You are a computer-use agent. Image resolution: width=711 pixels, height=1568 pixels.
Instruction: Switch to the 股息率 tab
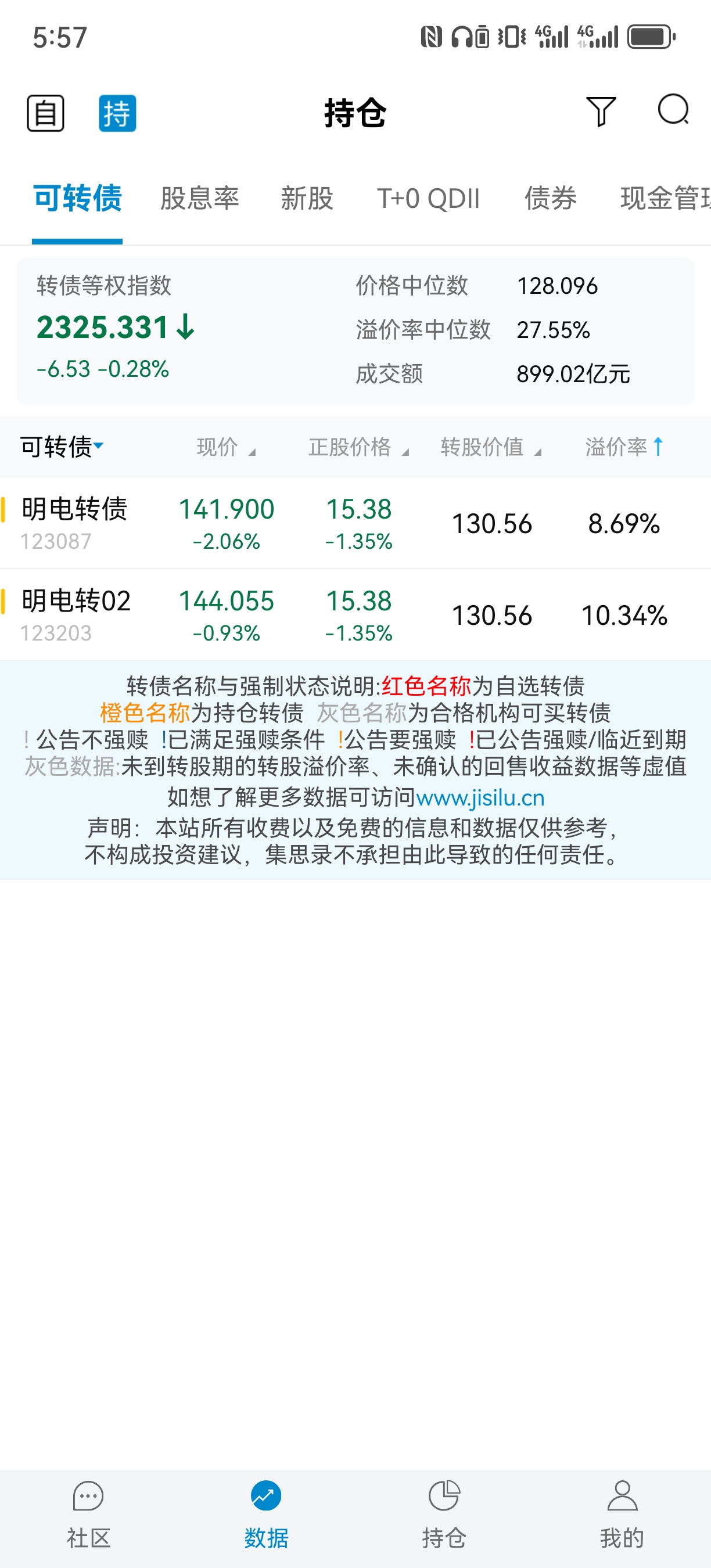click(x=200, y=199)
